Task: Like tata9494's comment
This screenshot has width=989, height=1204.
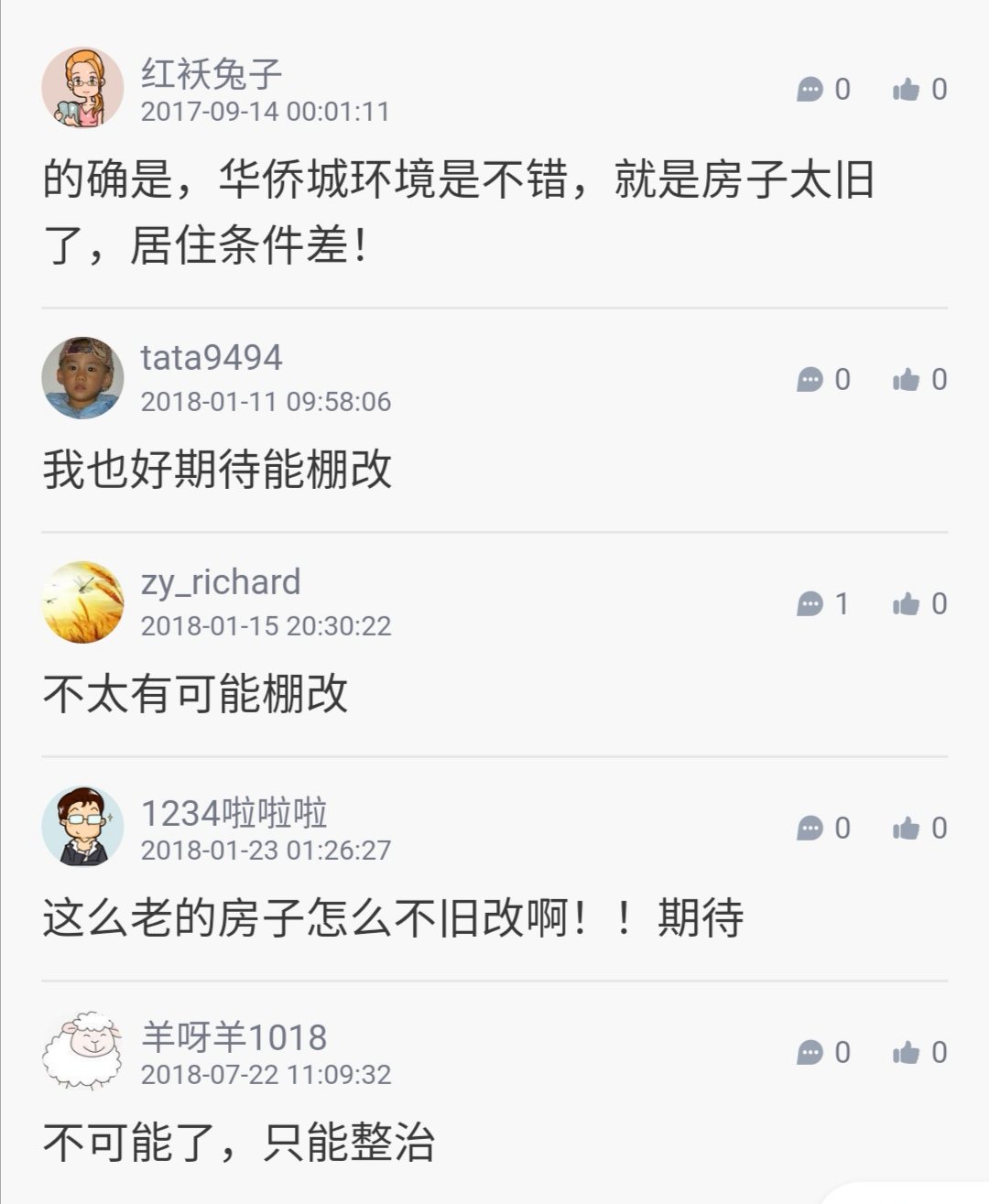Action: 907,379
